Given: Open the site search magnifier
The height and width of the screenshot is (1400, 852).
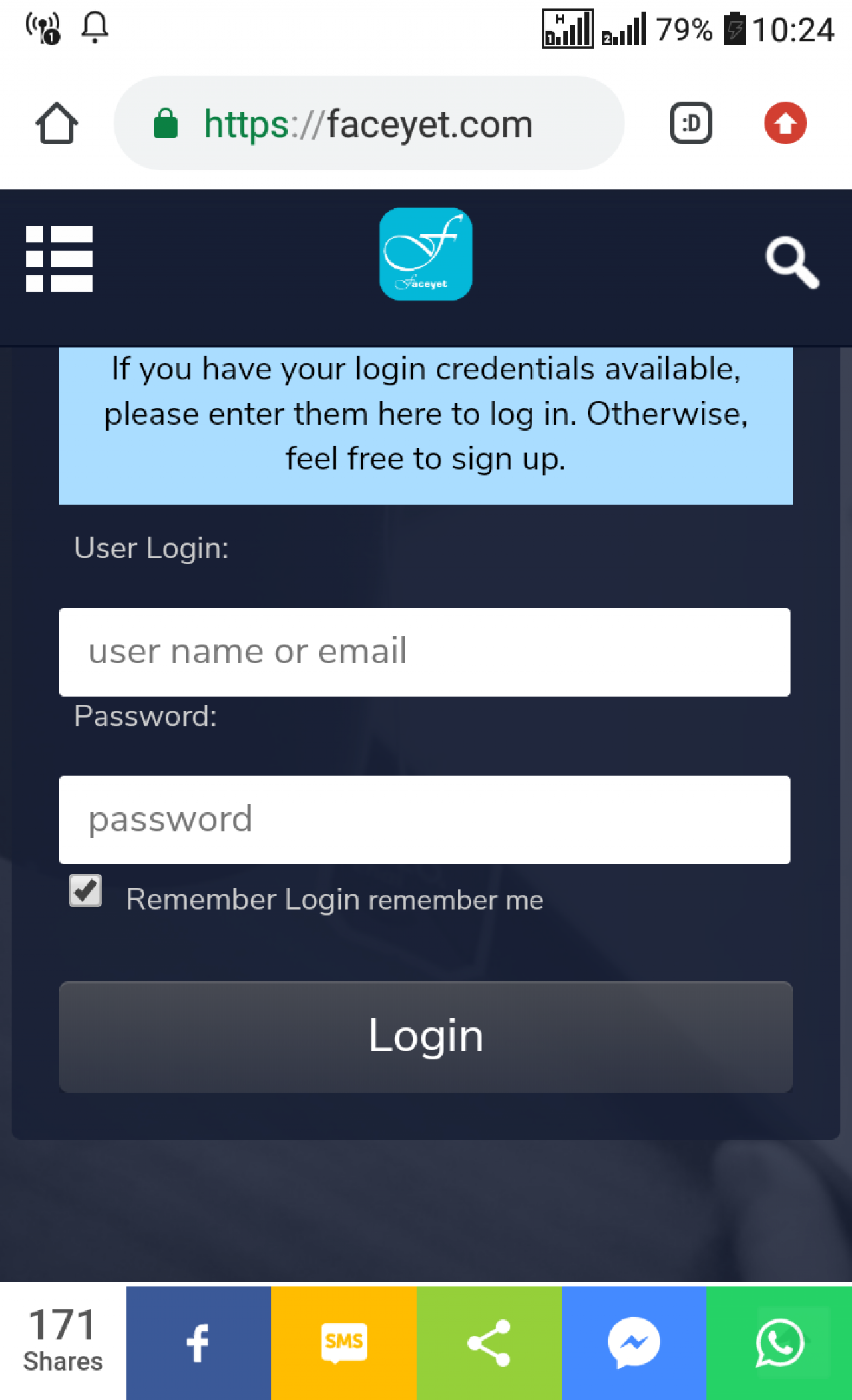Looking at the screenshot, I should (x=791, y=262).
